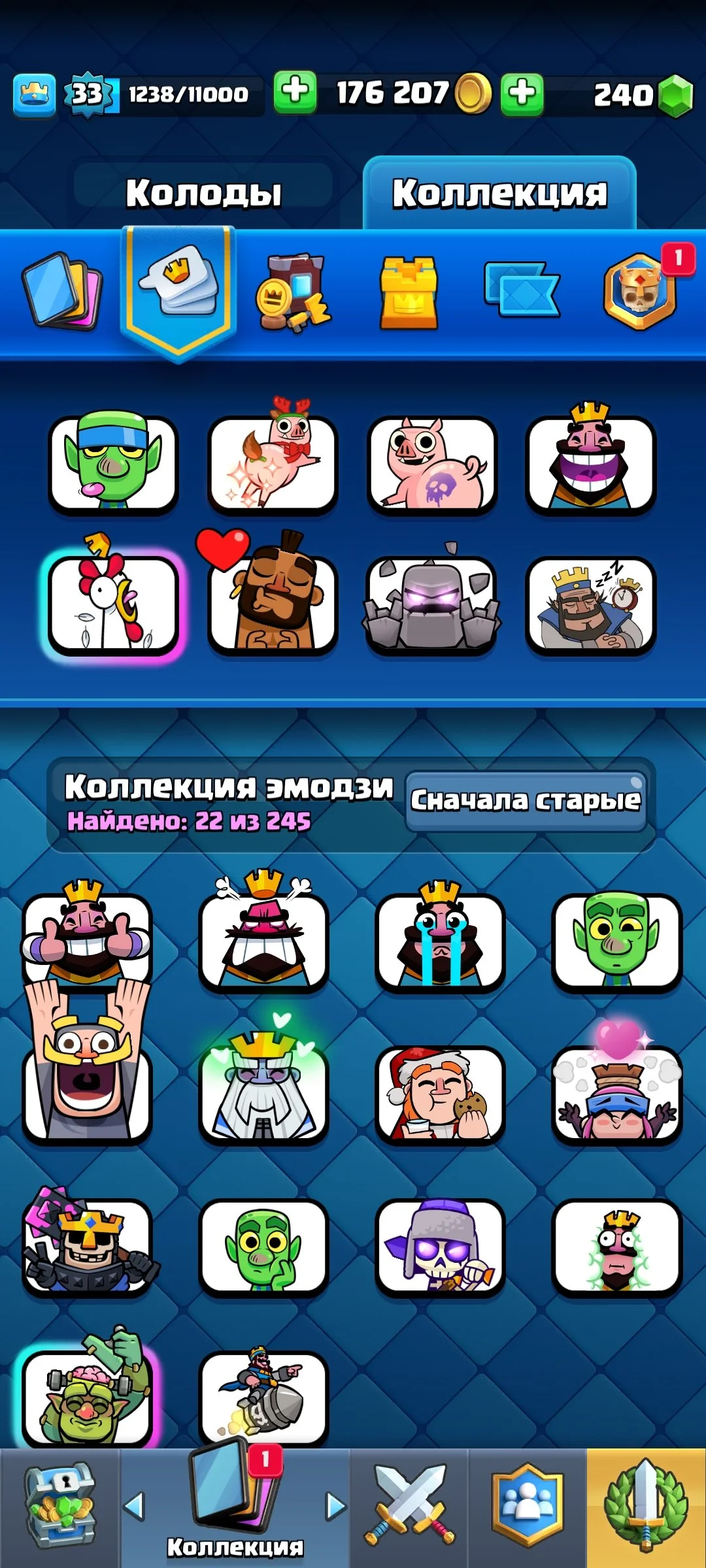Open the battle banner frames section
Screen dimensions: 706x1568
(x=522, y=290)
